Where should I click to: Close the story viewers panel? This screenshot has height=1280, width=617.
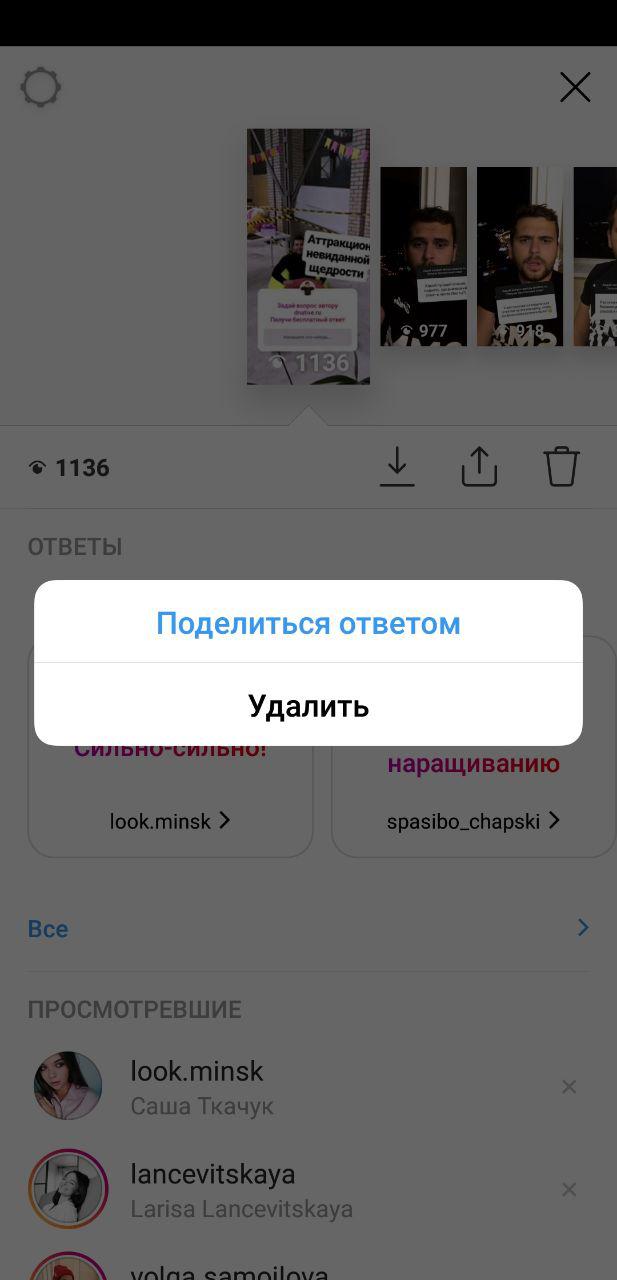[575, 88]
